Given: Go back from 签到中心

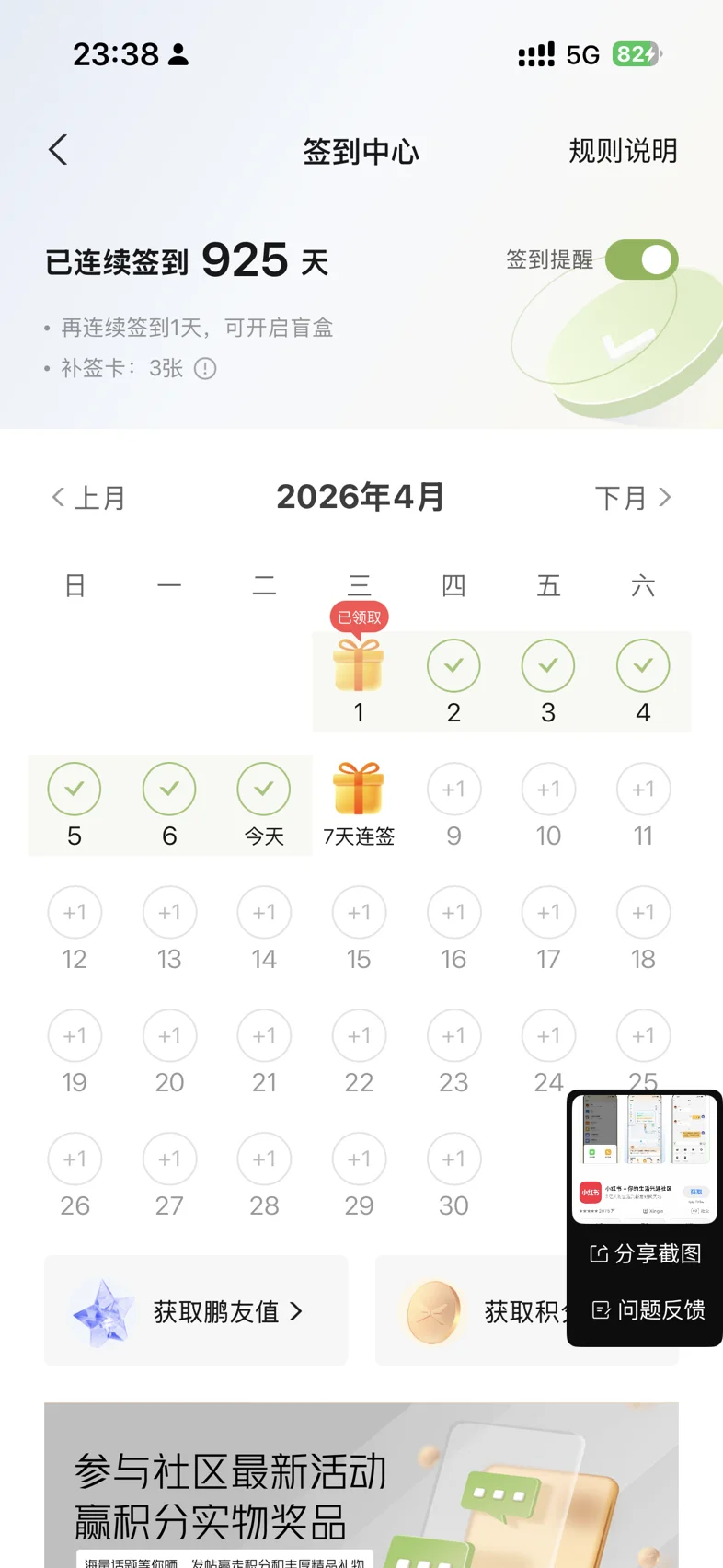Looking at the screenshot, I should point(58,150).
